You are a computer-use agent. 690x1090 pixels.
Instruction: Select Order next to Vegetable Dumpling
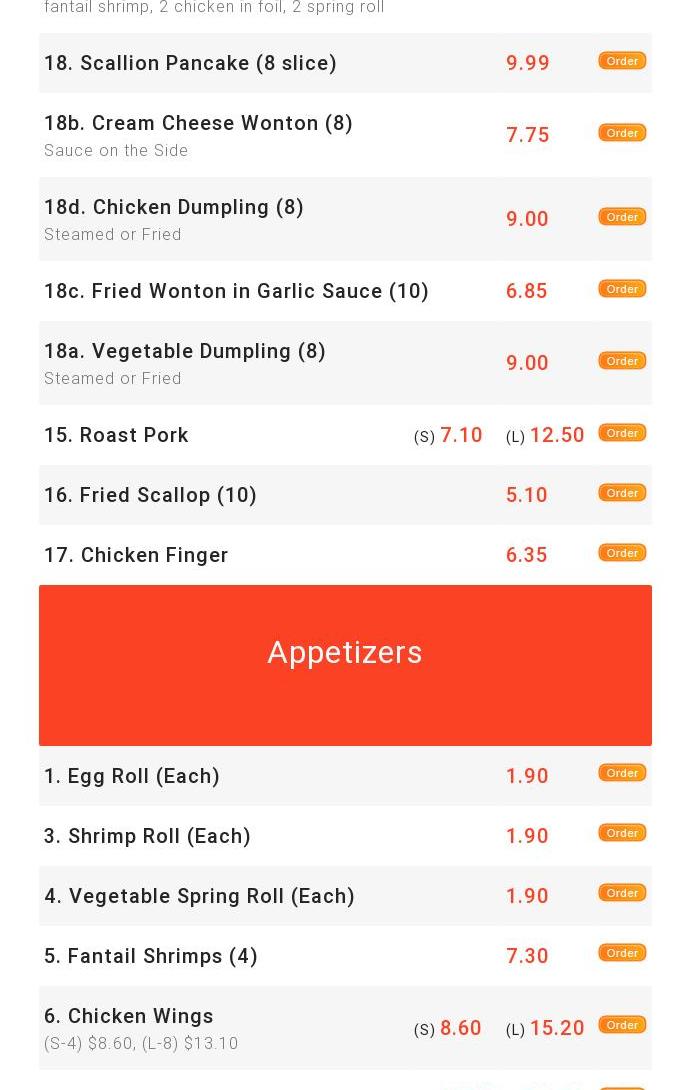[x=622, y=361]
